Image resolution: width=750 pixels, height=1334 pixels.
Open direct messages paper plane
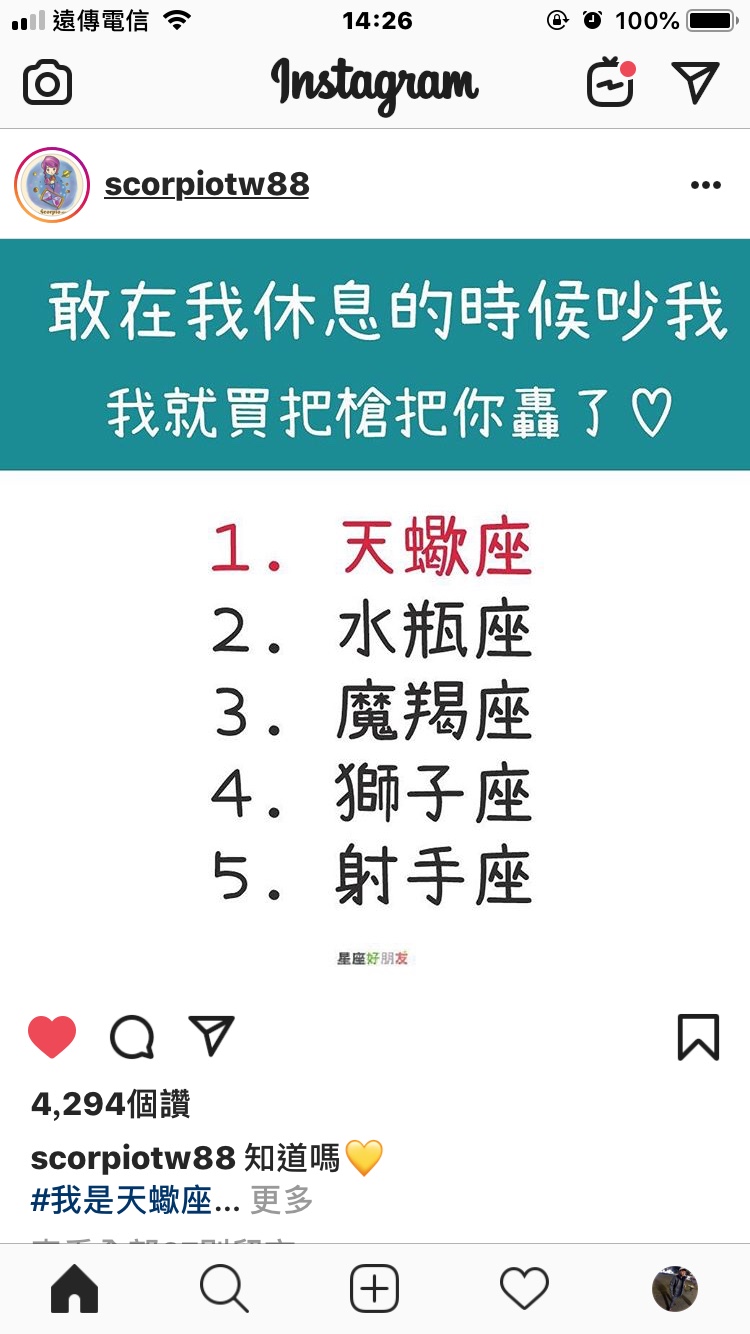point(696,83)
